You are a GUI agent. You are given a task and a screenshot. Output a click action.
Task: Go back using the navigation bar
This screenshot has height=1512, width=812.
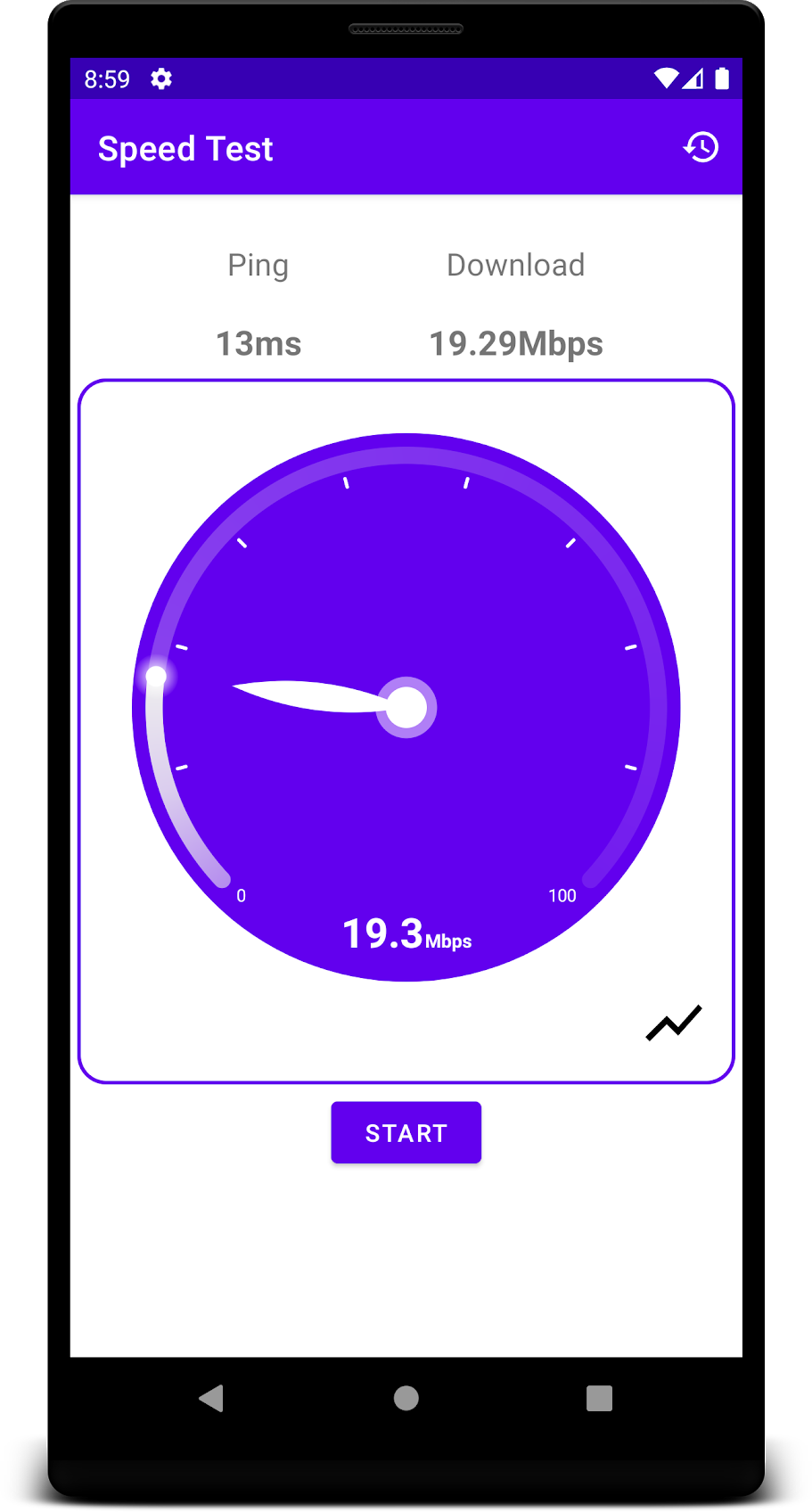click(x=212, y=1398)
